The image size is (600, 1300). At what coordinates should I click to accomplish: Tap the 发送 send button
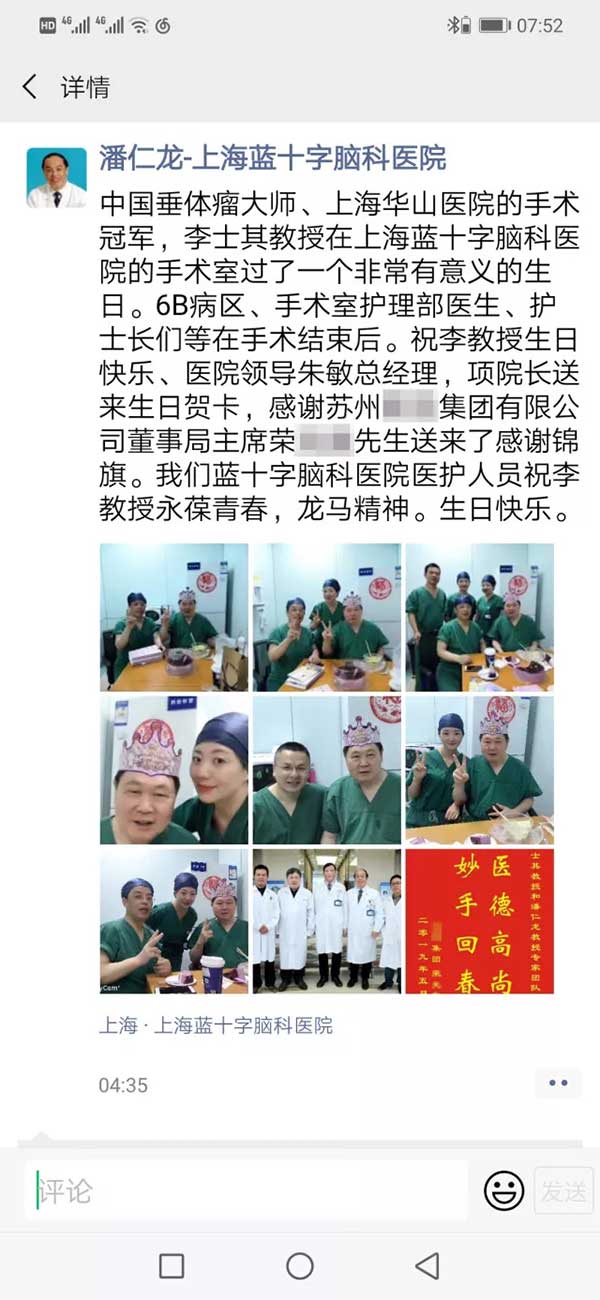click(563, 1190)
